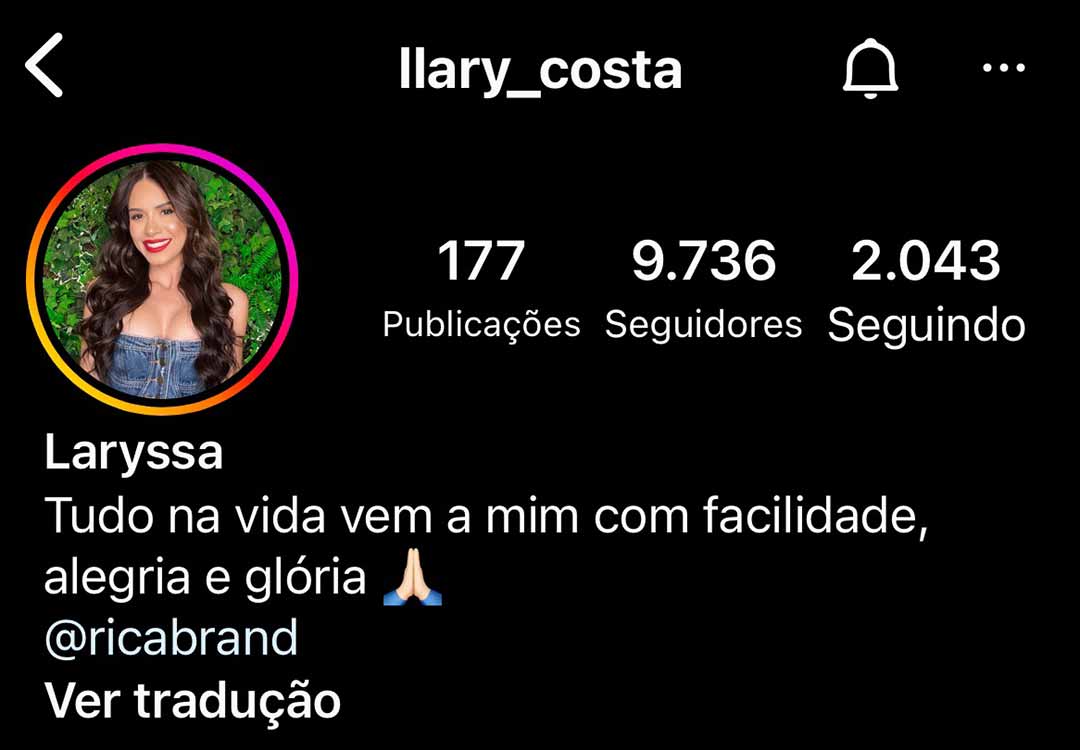Open the three-dot overflow menu
Image resolution: width=1080 pixels, height=750 pixels.
(1004, 69)
